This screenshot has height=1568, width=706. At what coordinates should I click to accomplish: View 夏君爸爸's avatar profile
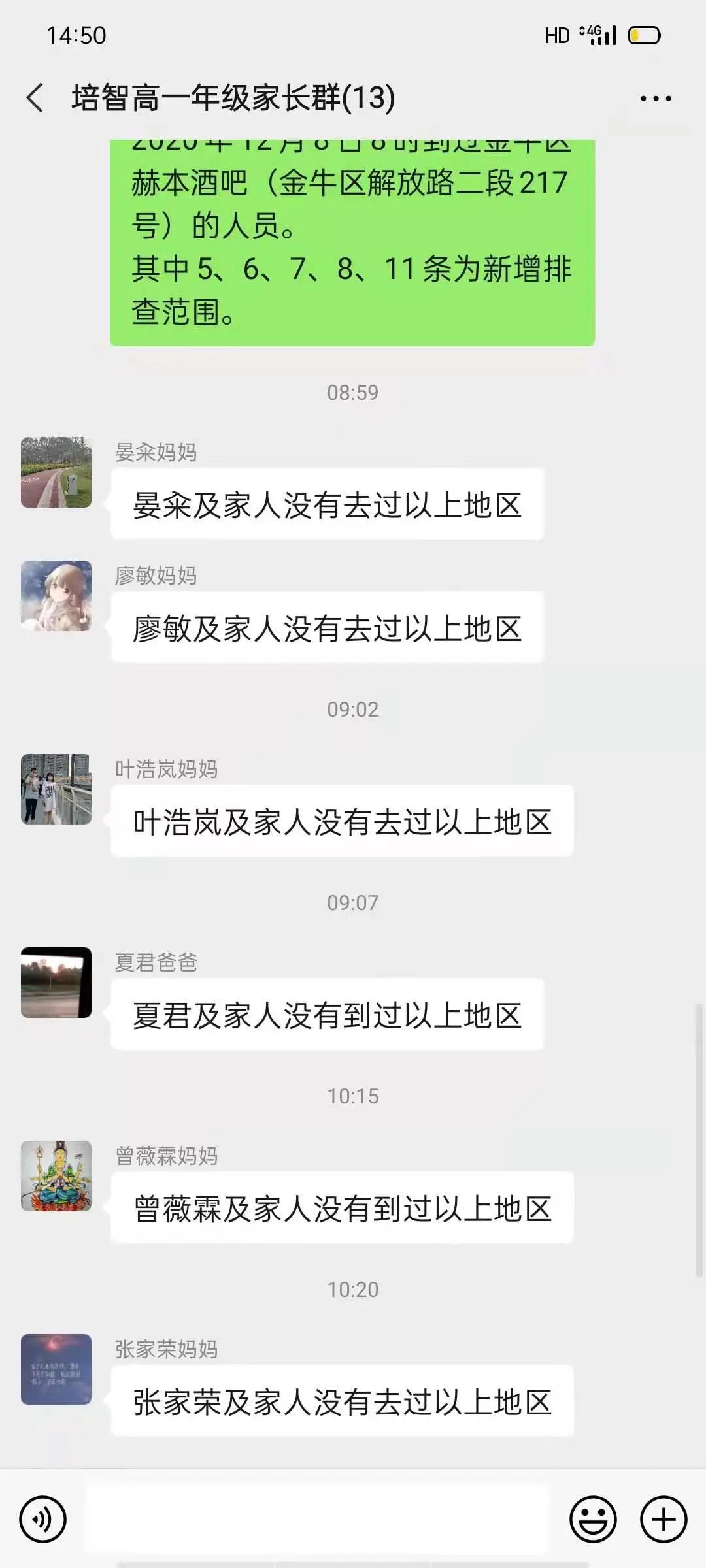(x=56, y=983)
